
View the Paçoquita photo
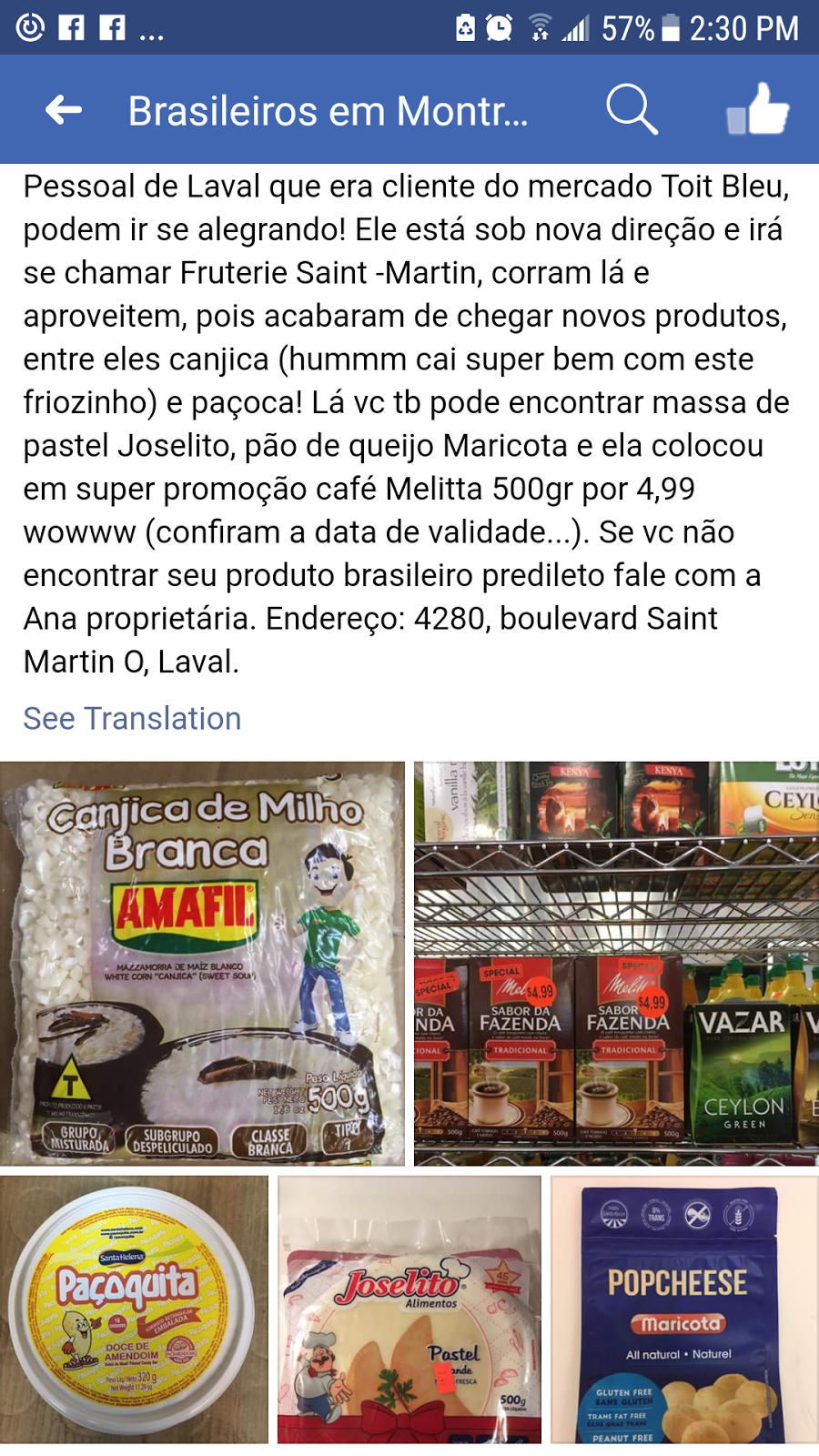click(x=134, y=1309)
